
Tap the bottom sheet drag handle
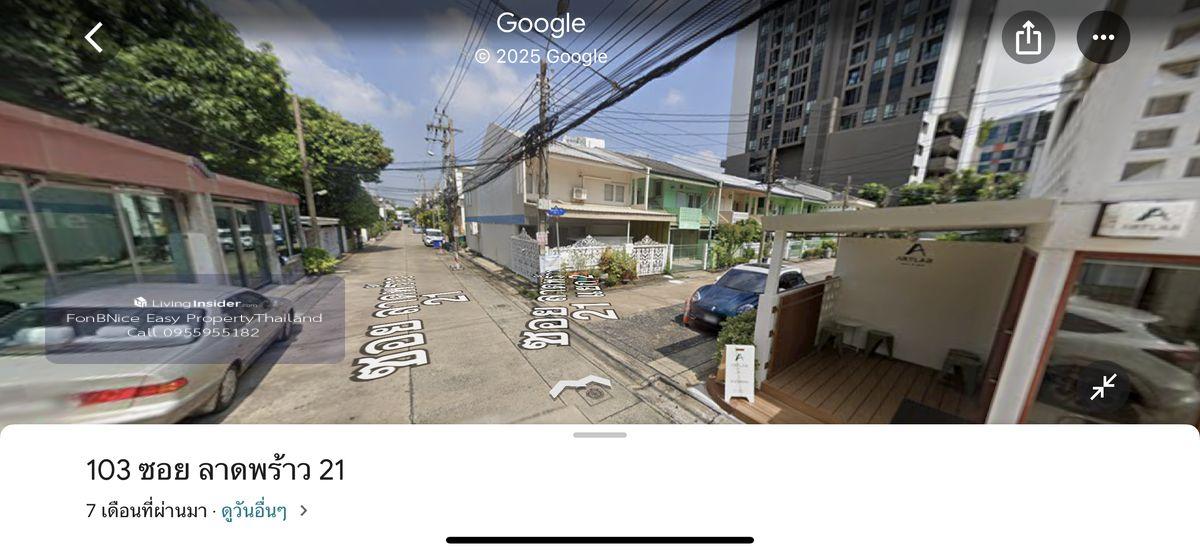pos(600,435)
